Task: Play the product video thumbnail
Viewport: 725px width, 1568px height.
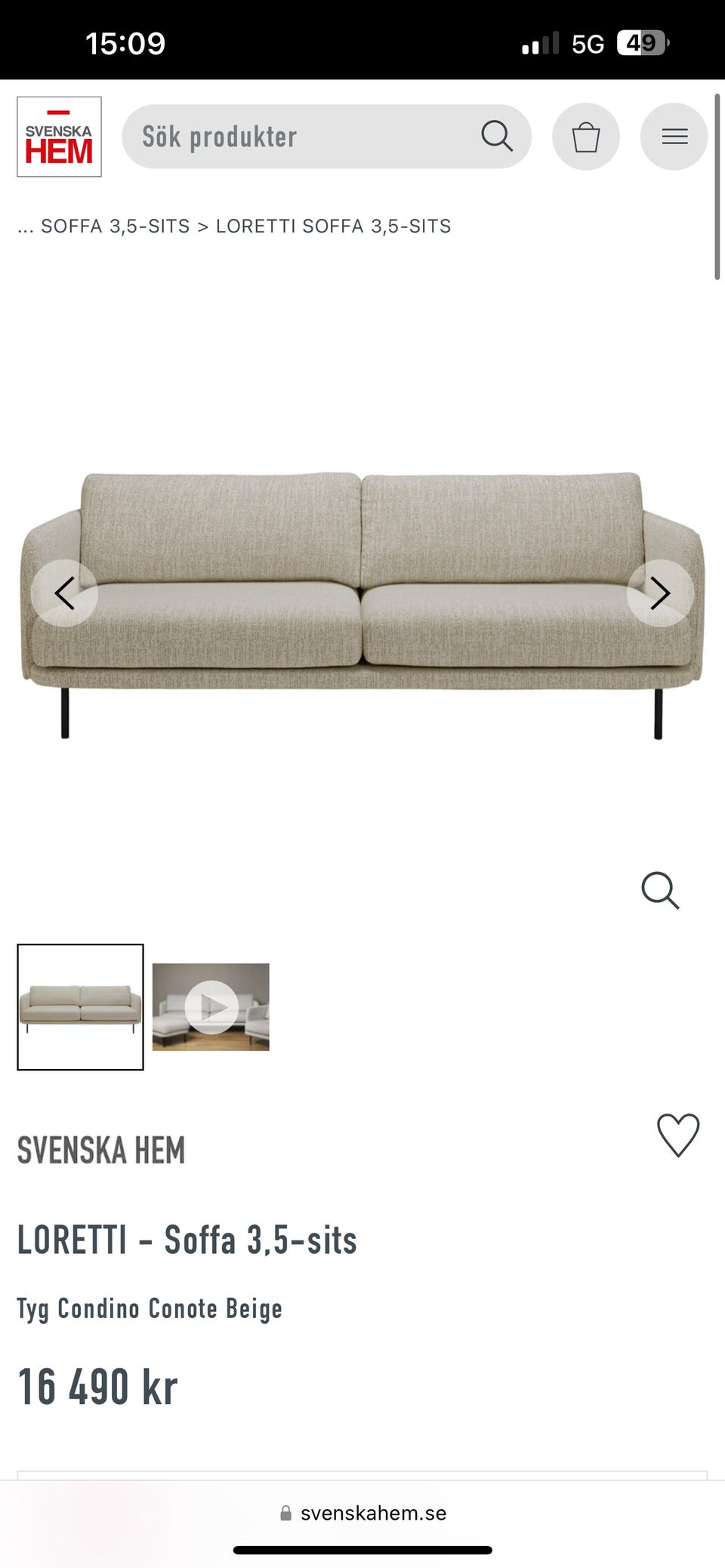Action: tap(211, 1006)
